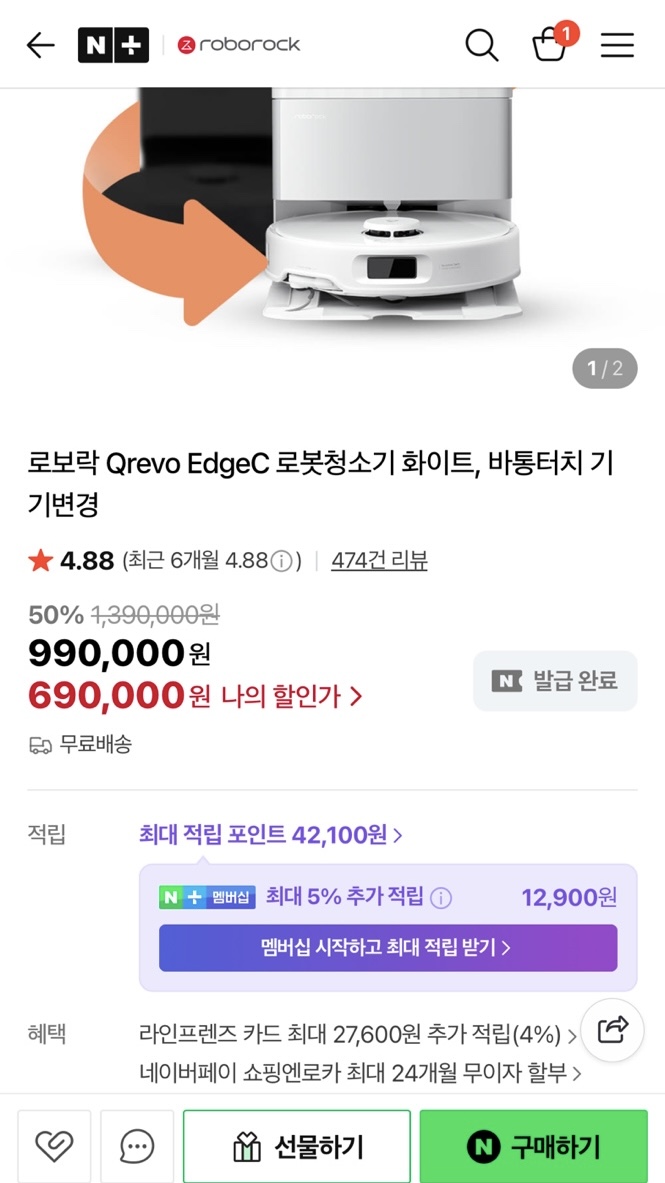Tap the 발급 완료 coupon button
This screenshot has width=665, height=1183.
pos(555,681)
